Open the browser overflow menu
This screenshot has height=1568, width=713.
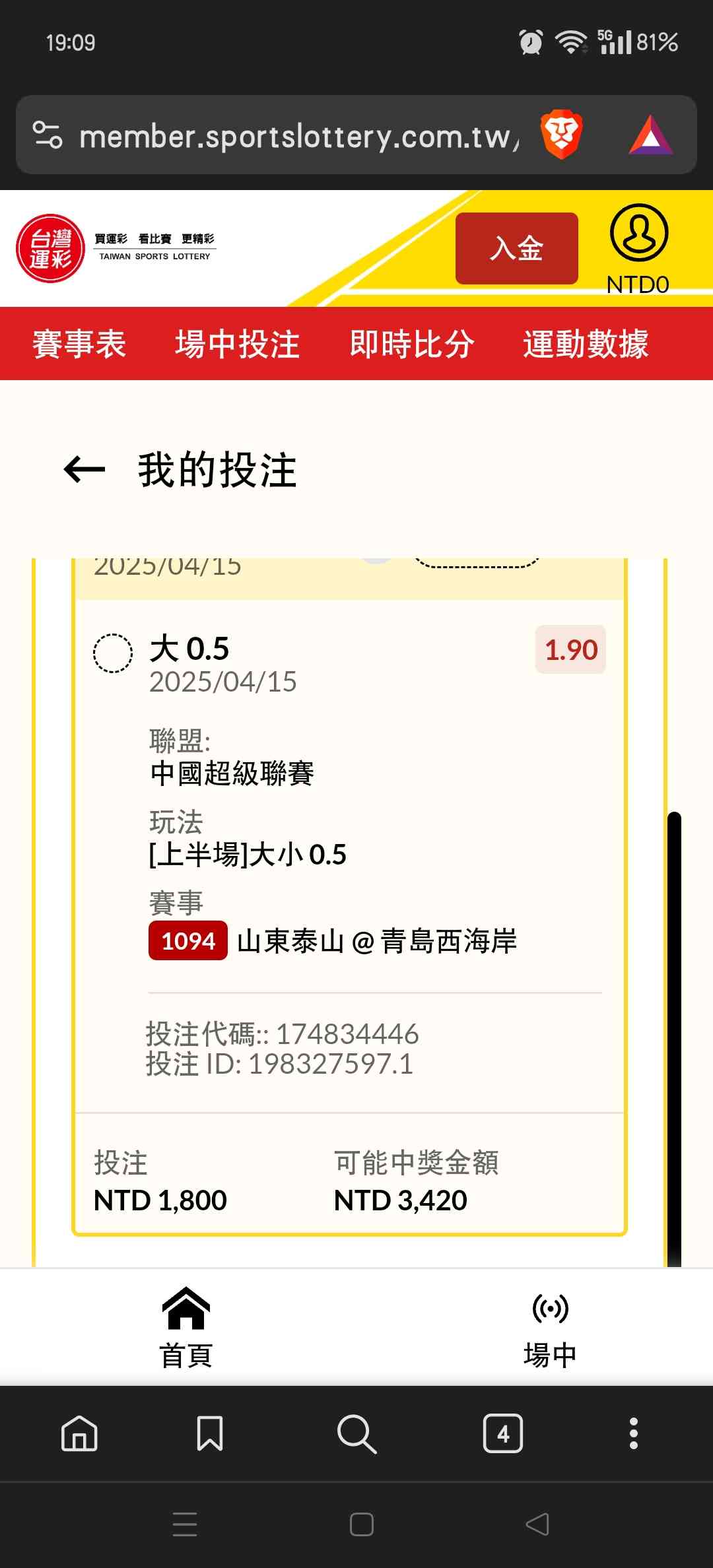[x=634, y=1433]
